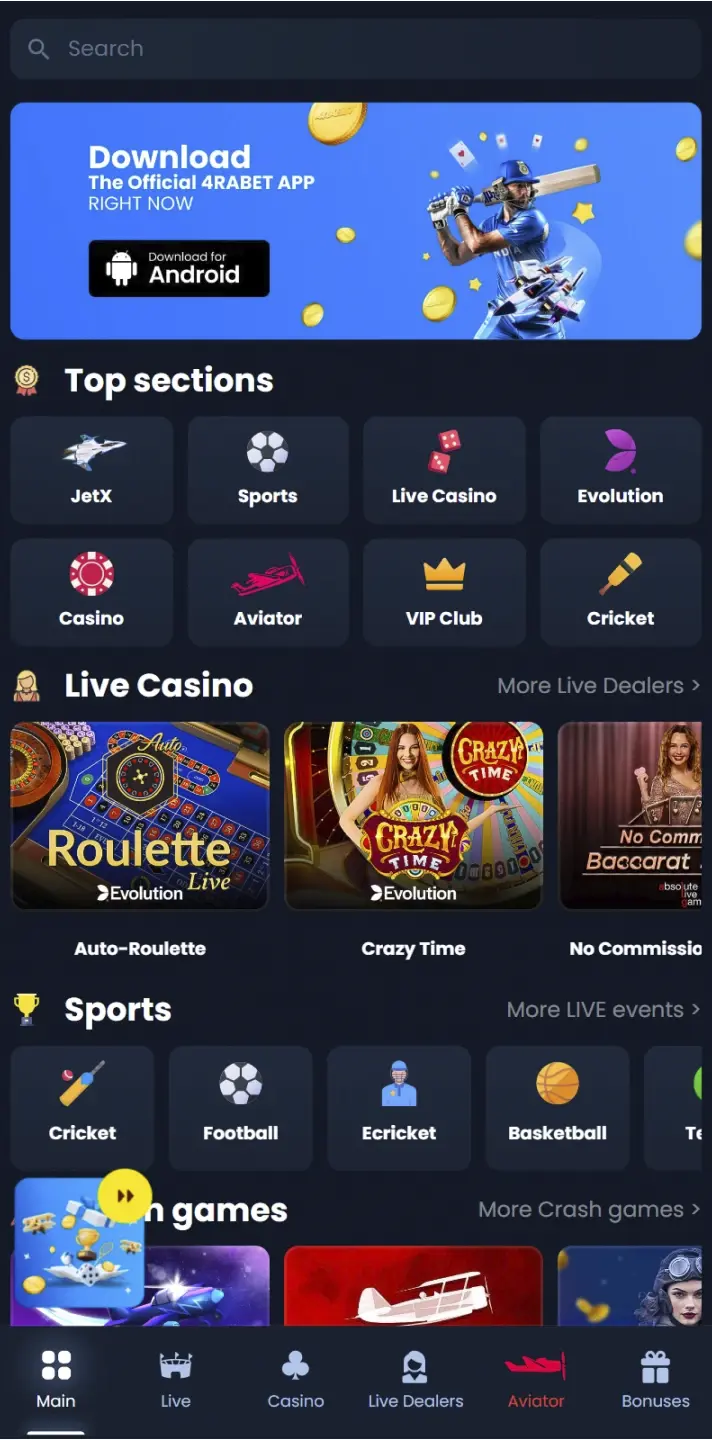Open the Search field
712x1440 pixels.
(355, 48)
